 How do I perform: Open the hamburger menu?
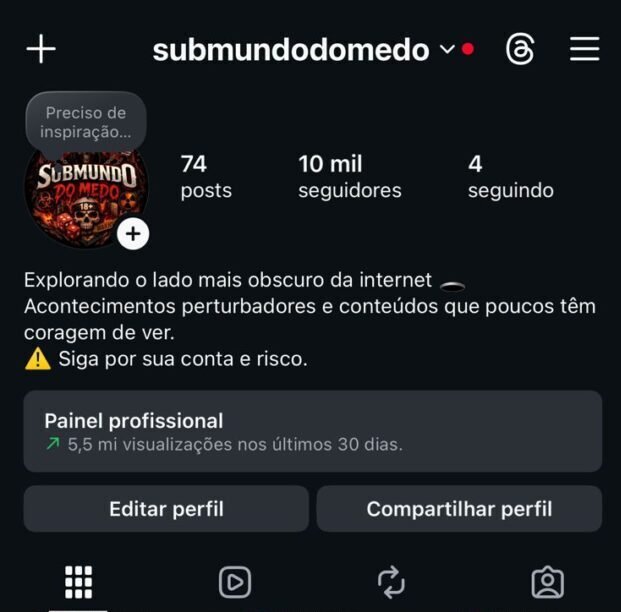click(x=585, y=49)
